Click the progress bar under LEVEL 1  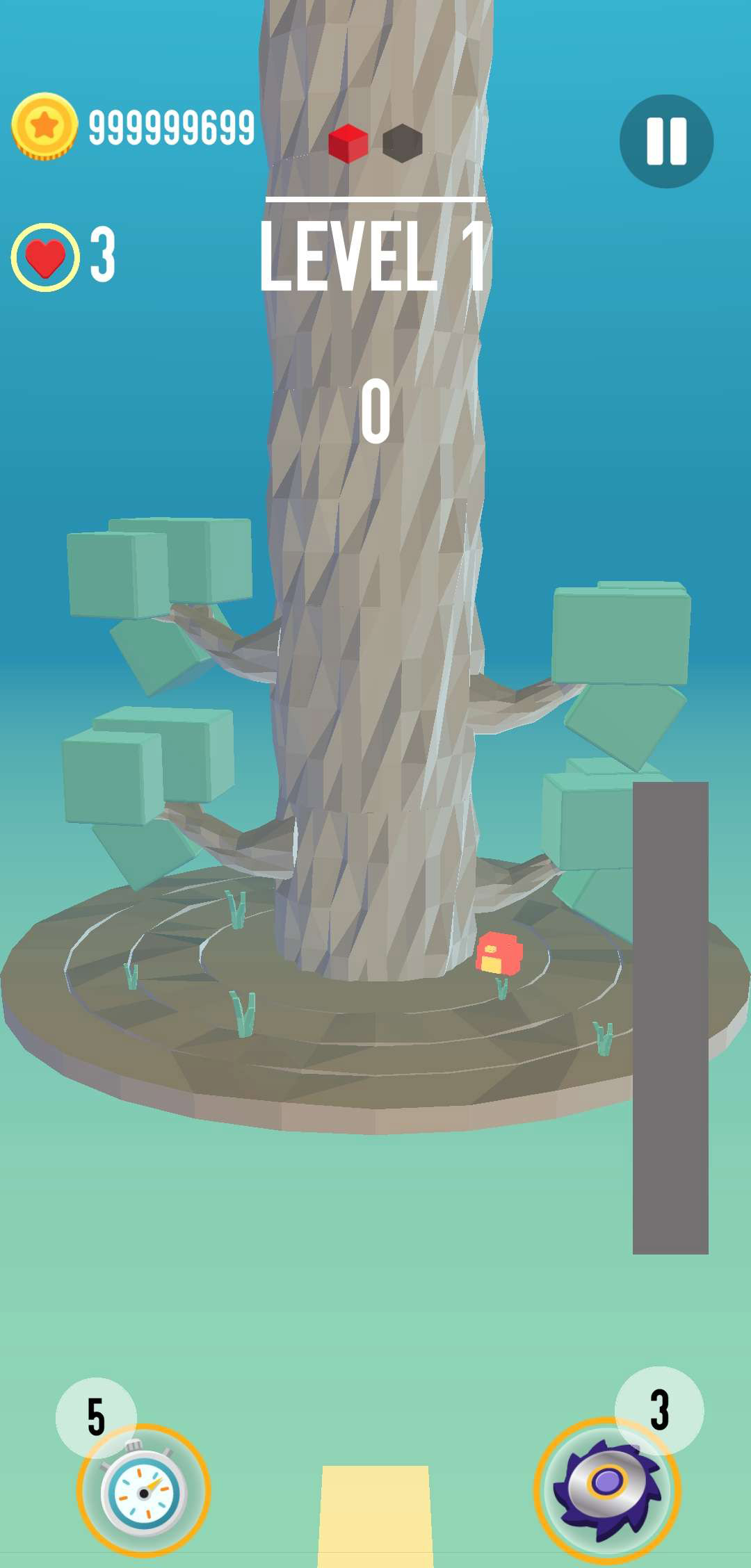click(375, 200)
